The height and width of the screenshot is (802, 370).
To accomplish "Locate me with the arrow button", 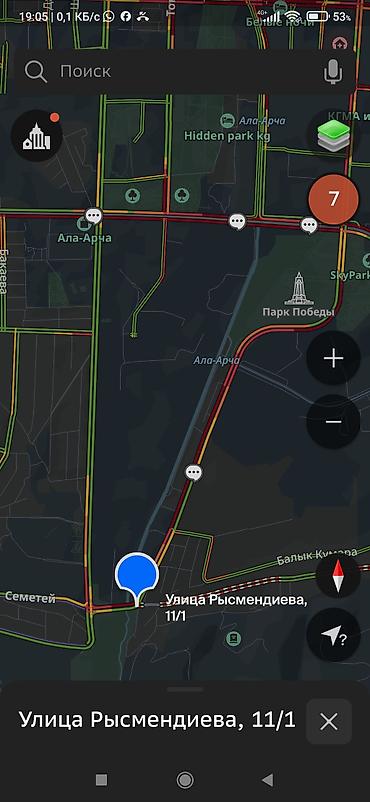I will 334,635.
